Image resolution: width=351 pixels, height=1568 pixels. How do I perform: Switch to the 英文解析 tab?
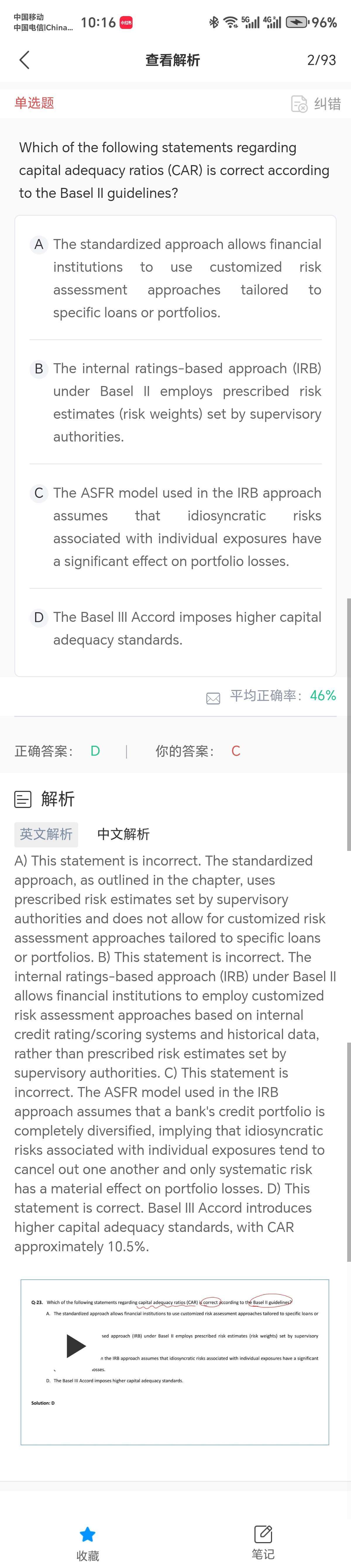(x=46, y=833)
